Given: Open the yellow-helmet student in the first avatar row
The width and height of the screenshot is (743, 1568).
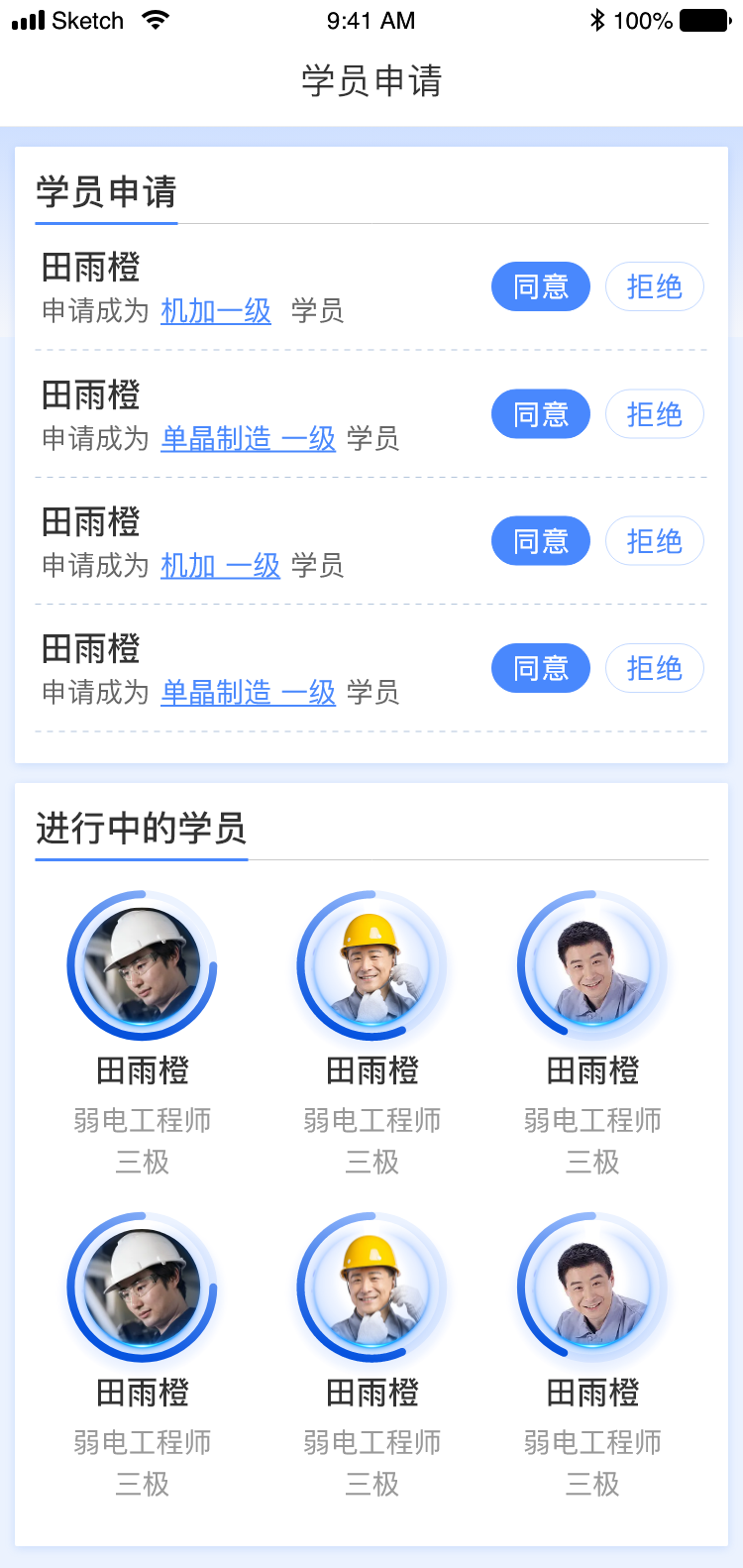Looking at the screenshot, I should 372,966.
